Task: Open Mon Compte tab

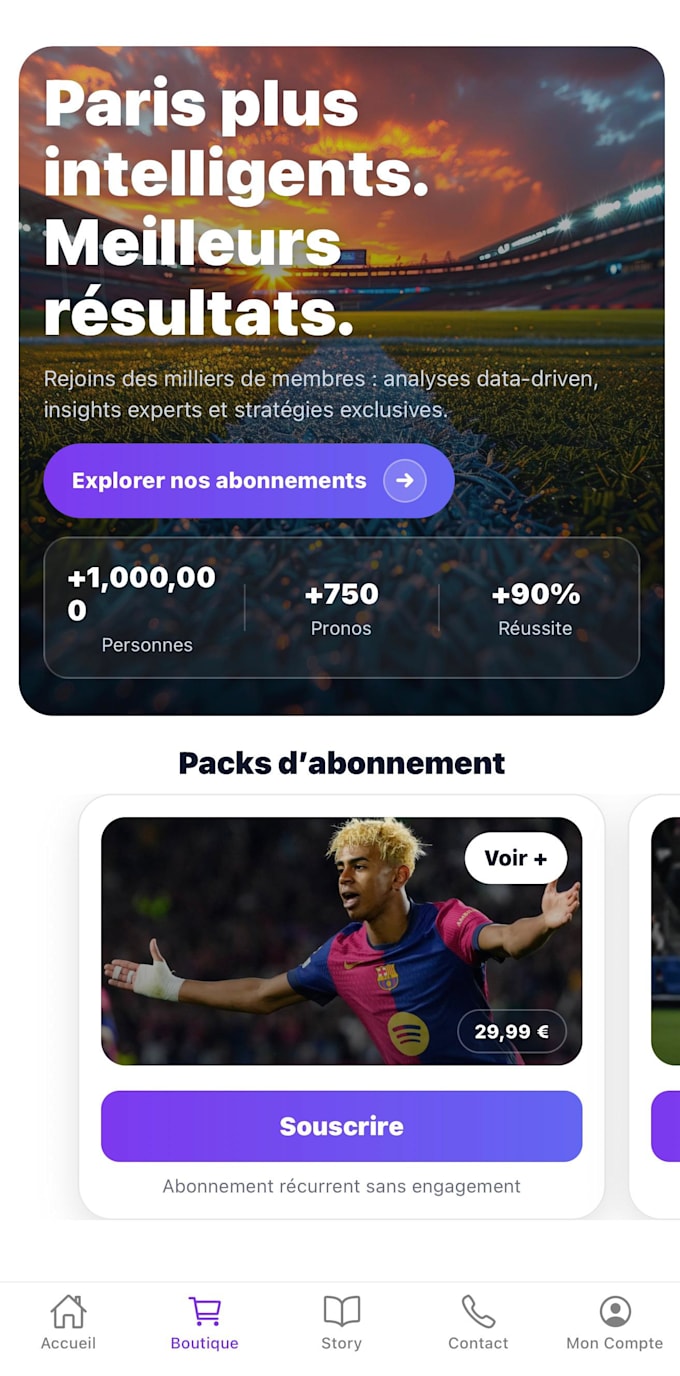Action: [x=615, y=1323]
